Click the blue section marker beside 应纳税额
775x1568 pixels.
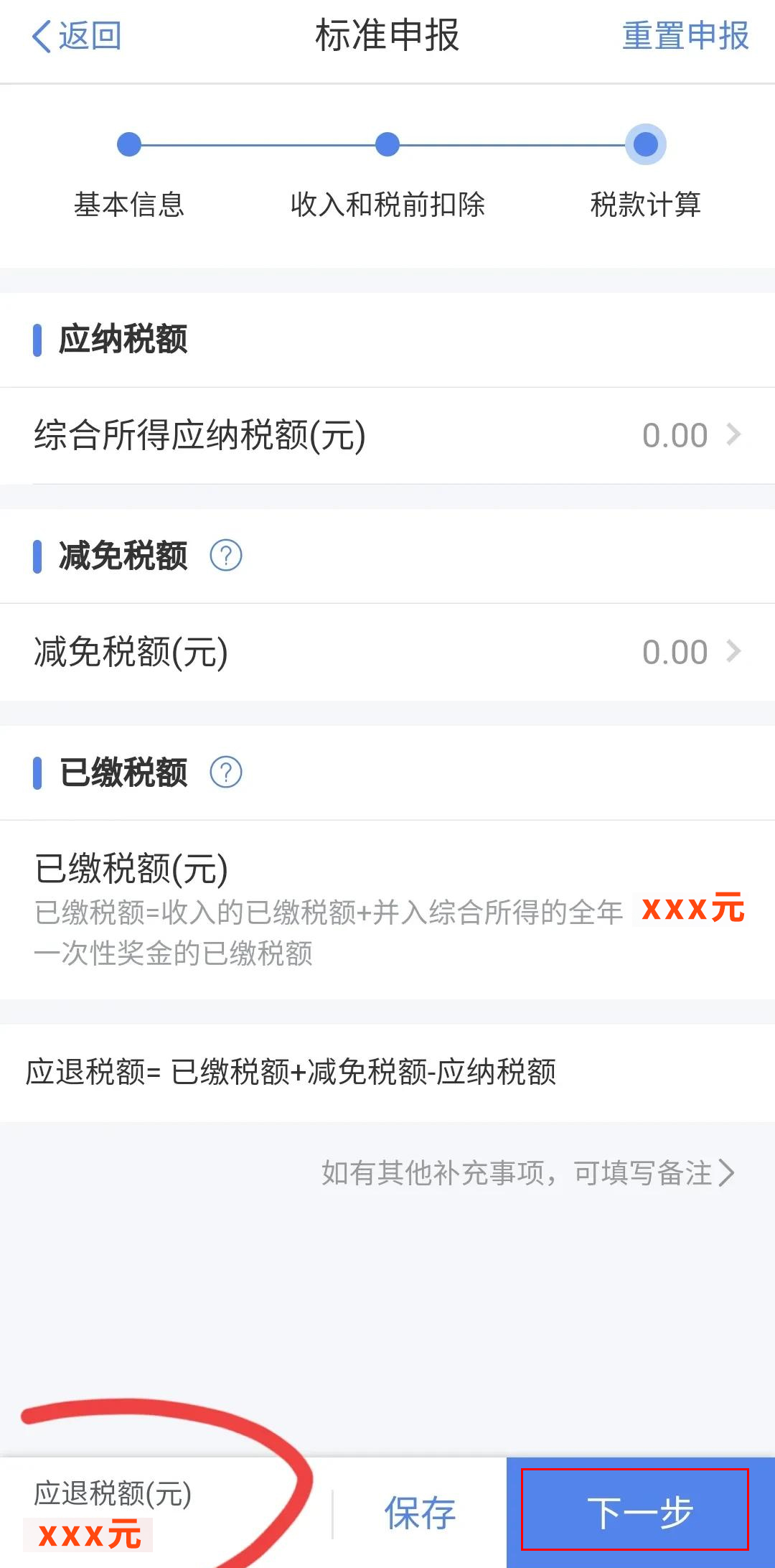(38, 340)
